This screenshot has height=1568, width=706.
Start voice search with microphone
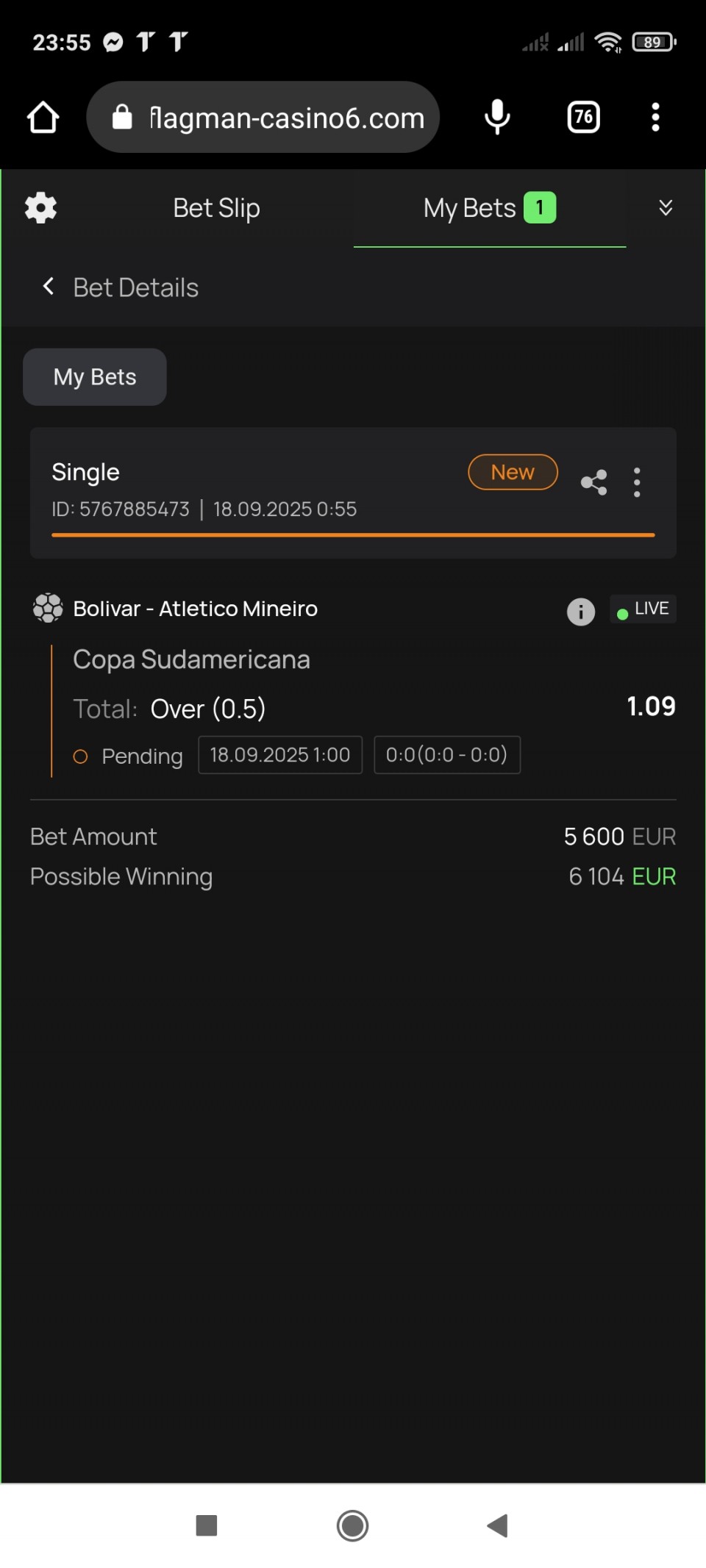pos(497,117)
